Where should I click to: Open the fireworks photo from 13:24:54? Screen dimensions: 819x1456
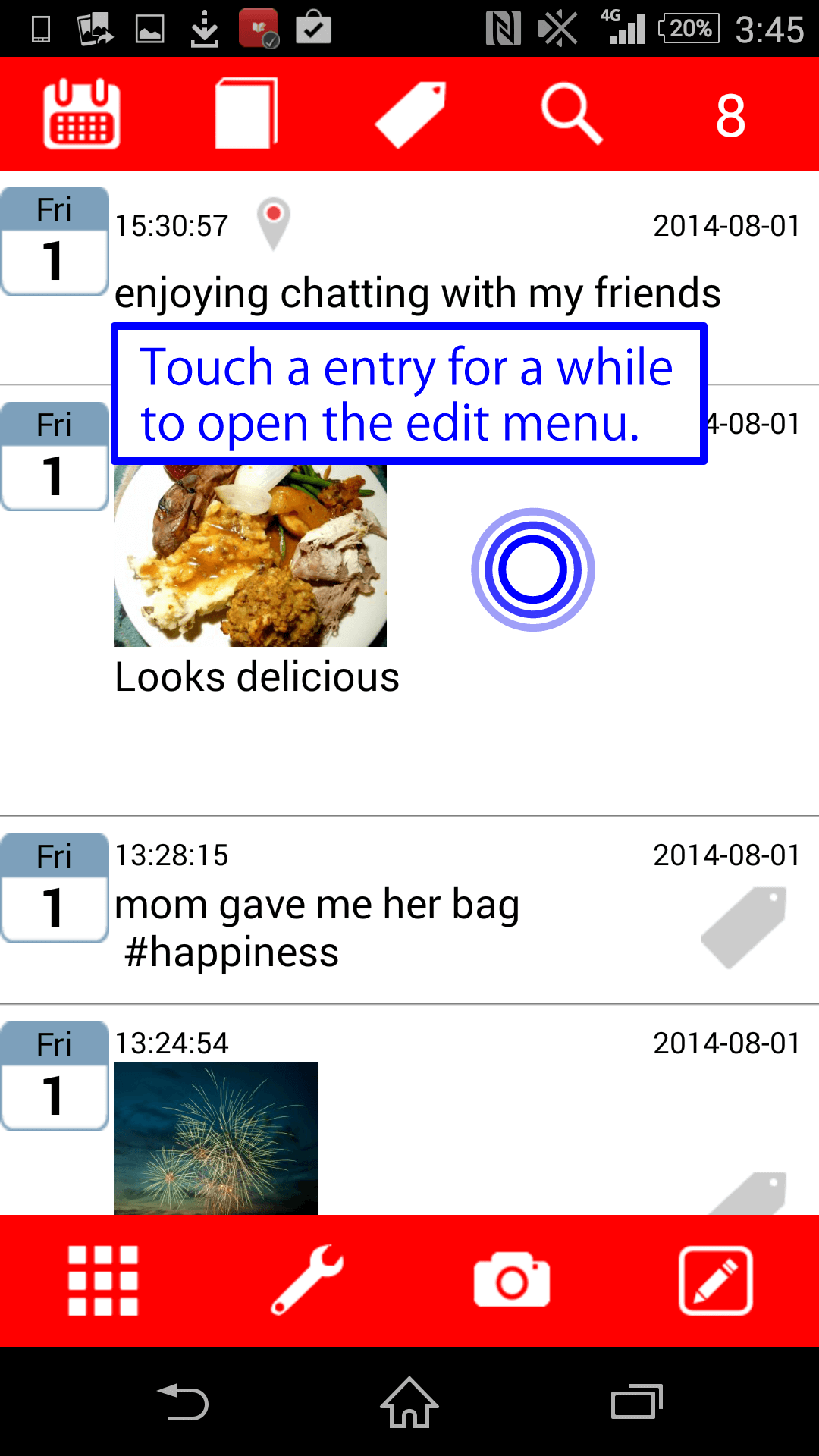pos(216,1137)
